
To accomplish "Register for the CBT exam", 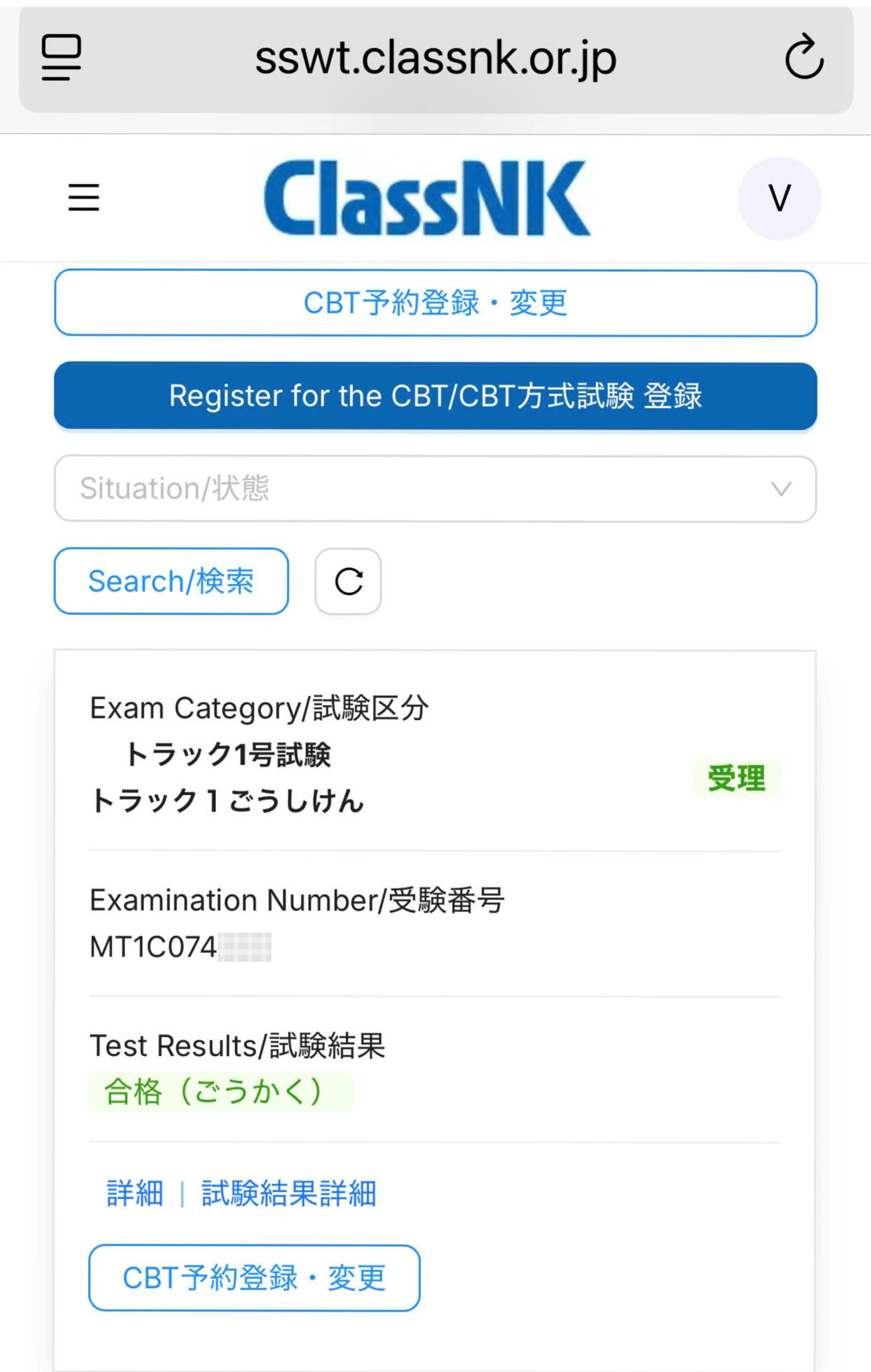I will [x=435, y=396].
